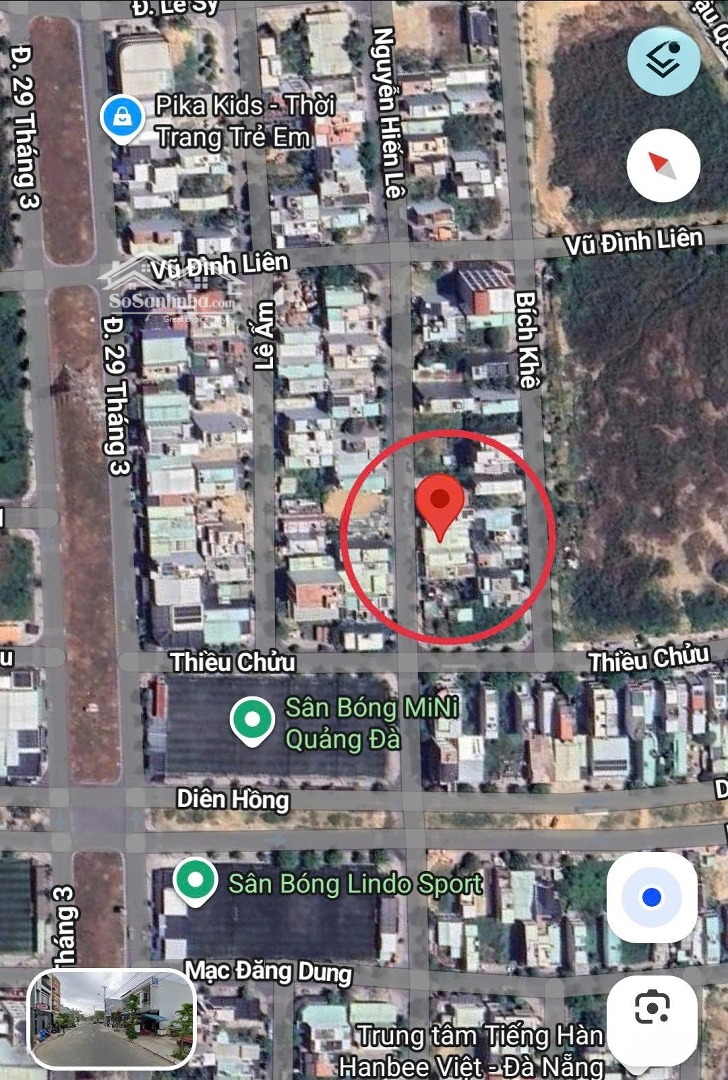Open the map layers selector
This screenshot has width=728, height=1080.
(663, 61)
